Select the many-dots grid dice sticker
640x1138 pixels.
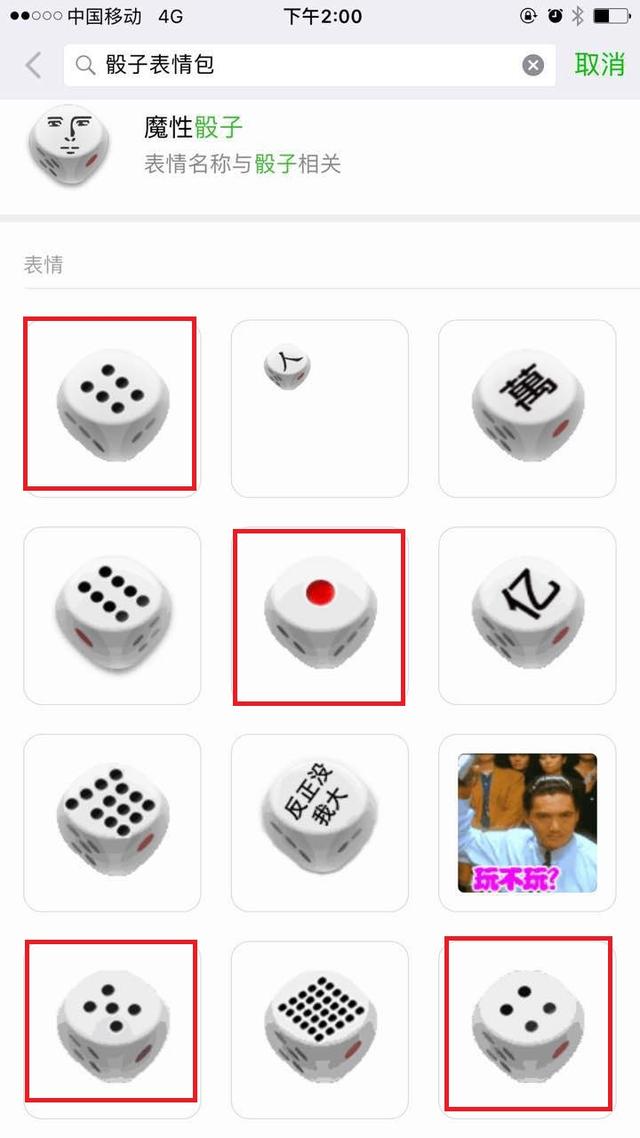[319, 1030]
